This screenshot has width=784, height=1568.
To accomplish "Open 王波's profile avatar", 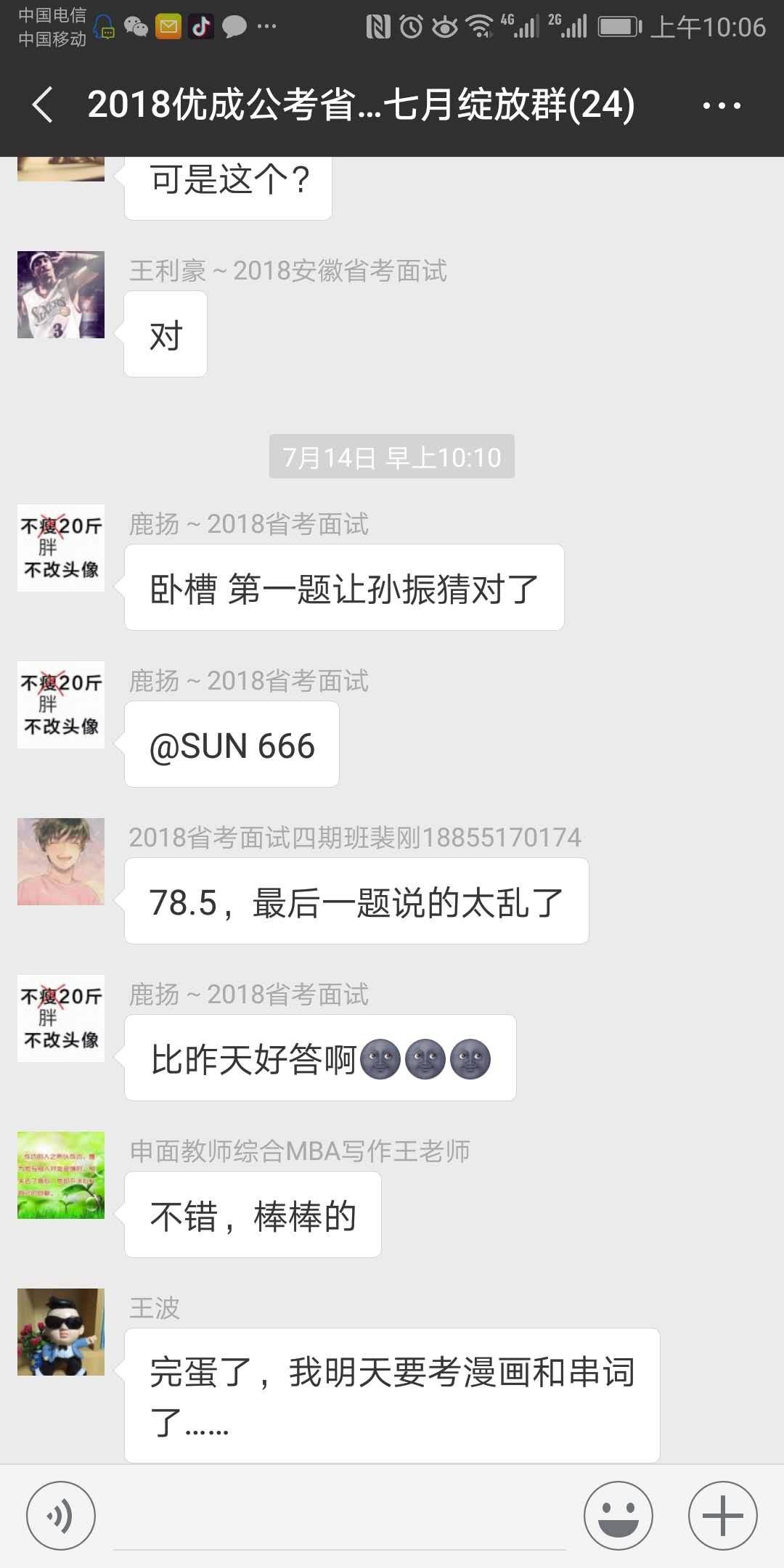I will pos(61,1332).
